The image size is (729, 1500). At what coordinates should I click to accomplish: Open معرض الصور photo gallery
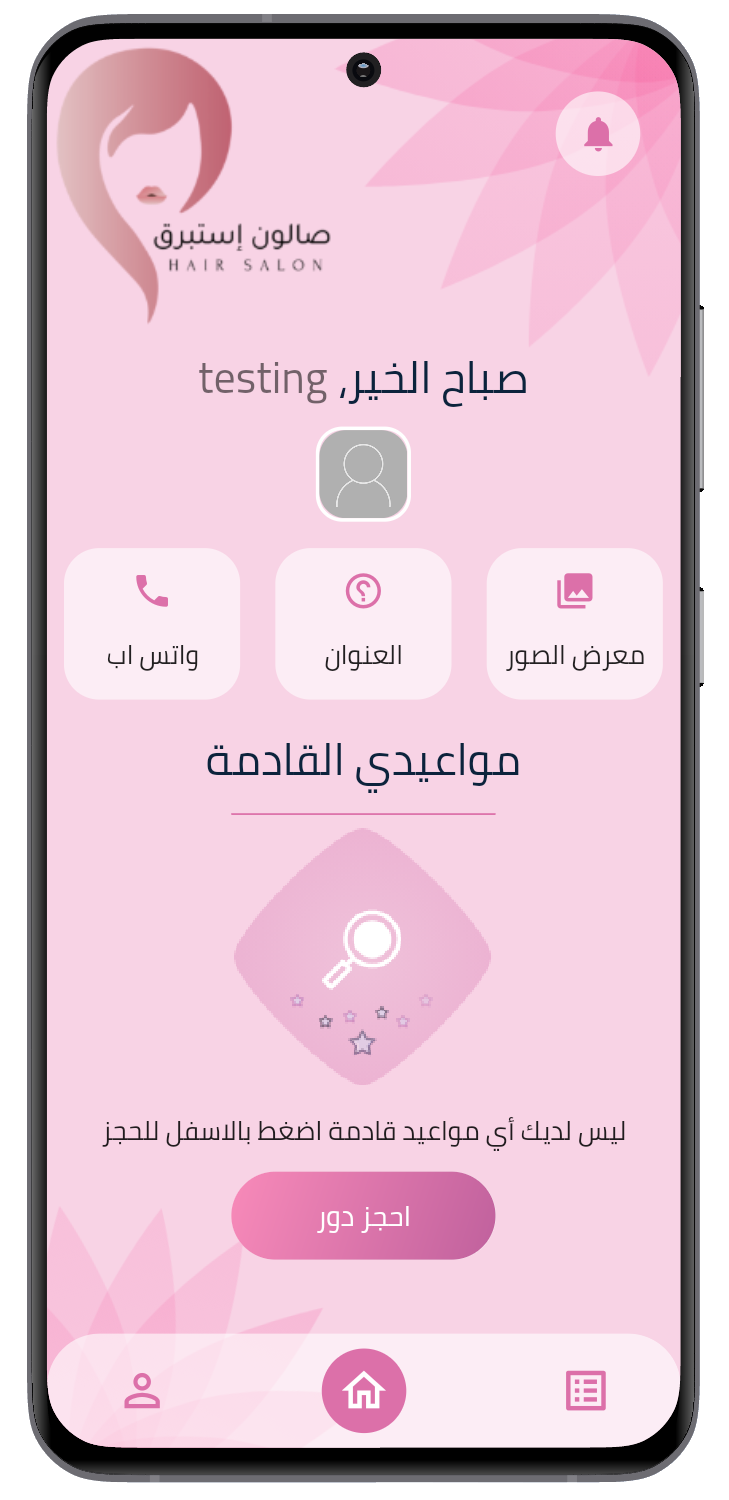pyautogui.click(x=574, y=623)
